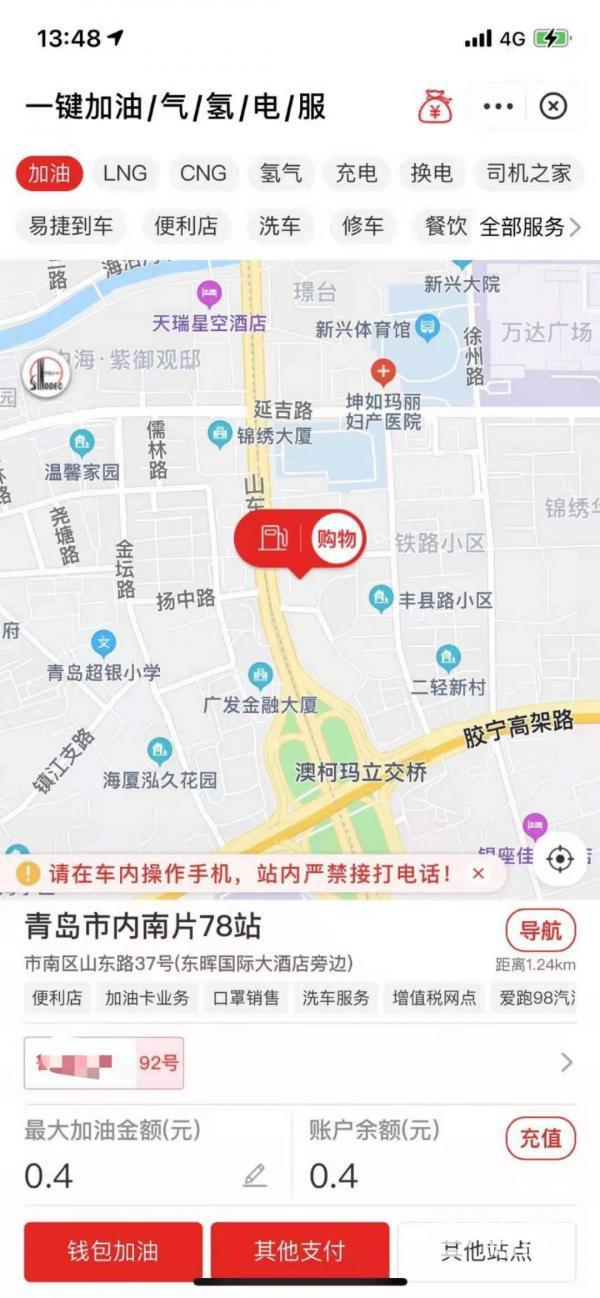Switch to the CNG chip
Screen dimensions: 600x1298
tap(203, 173)
